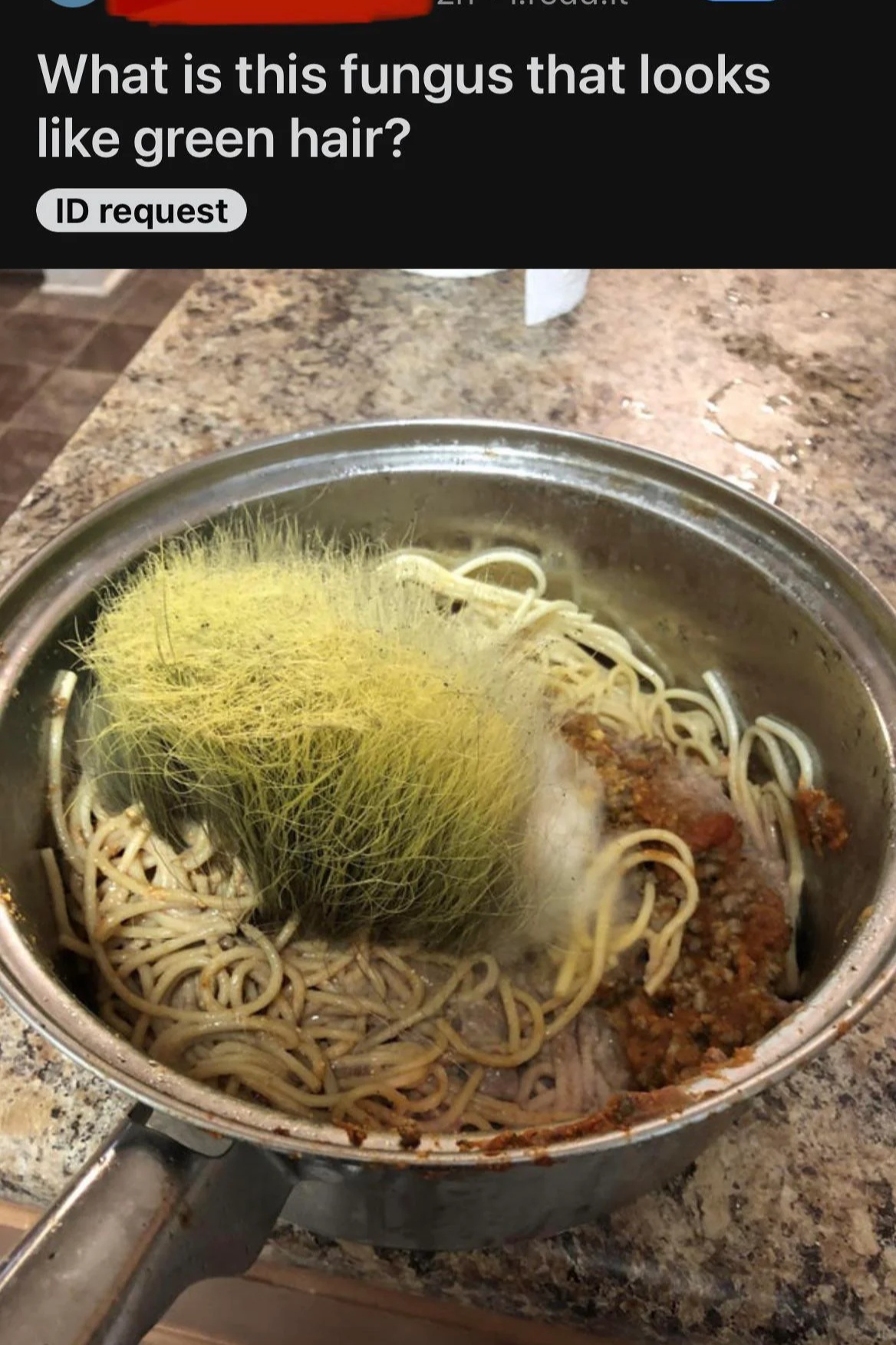Tap the ID request flair chip

tap(141, 211)
